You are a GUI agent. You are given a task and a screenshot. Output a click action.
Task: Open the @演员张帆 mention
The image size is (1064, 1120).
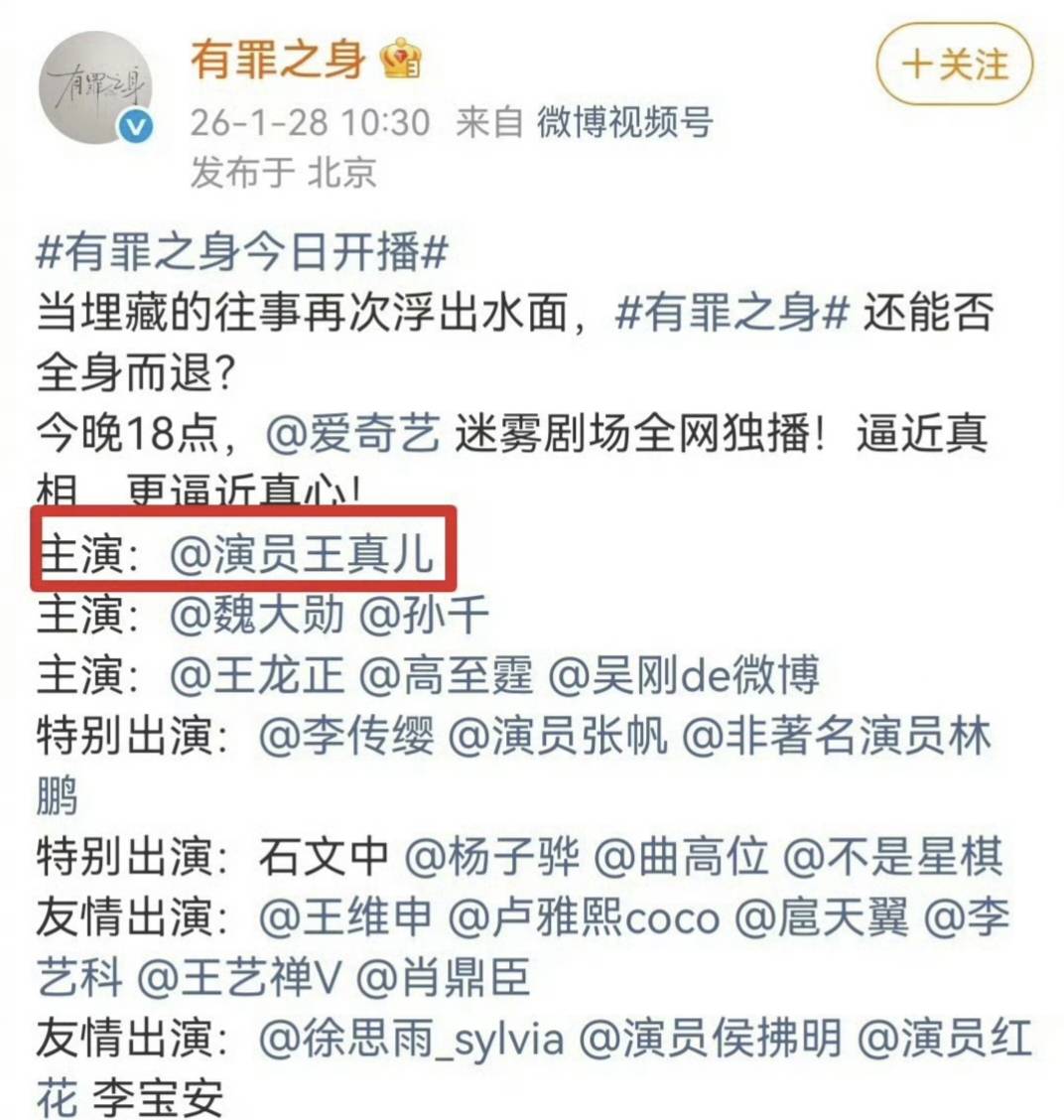[557, 737]
